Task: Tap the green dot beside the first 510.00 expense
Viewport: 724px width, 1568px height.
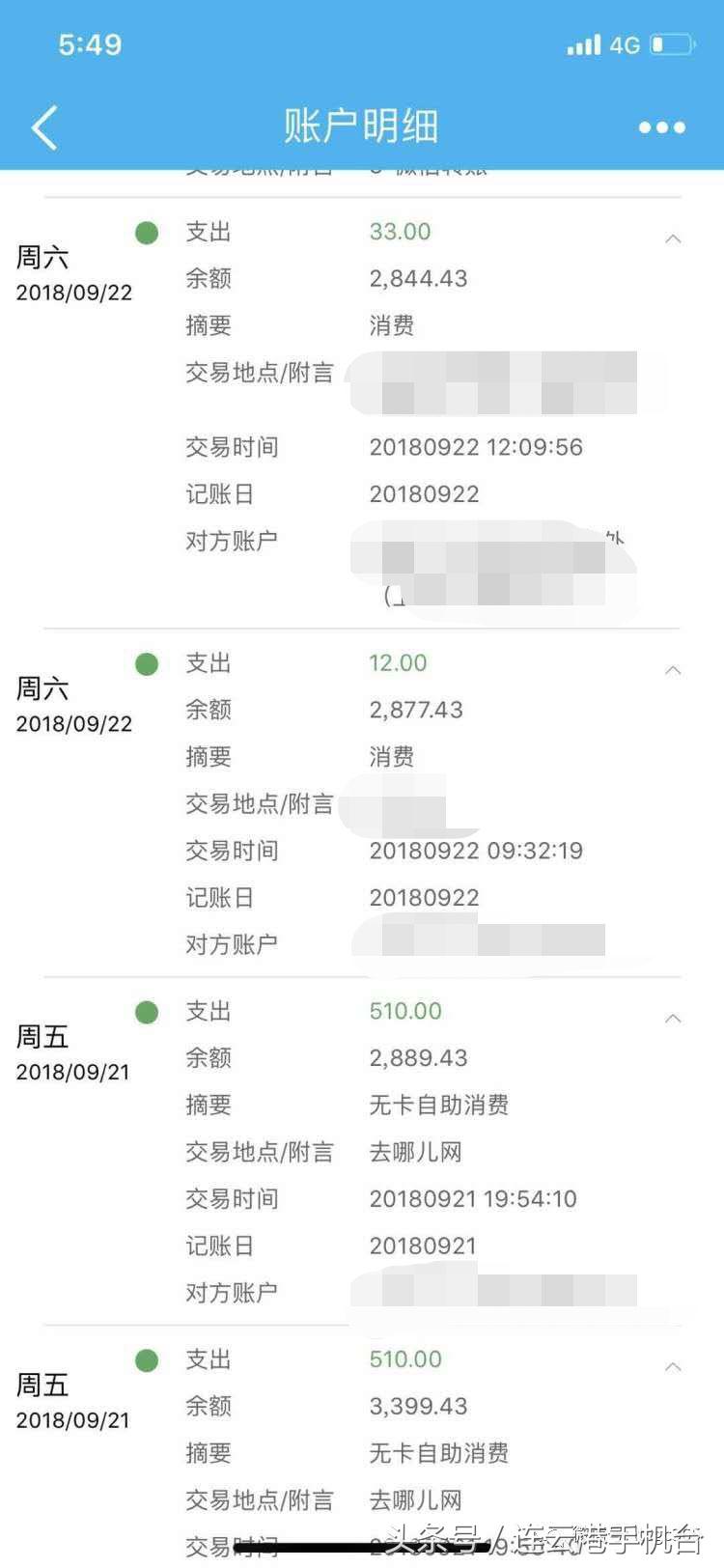Action: (147, 1012)
